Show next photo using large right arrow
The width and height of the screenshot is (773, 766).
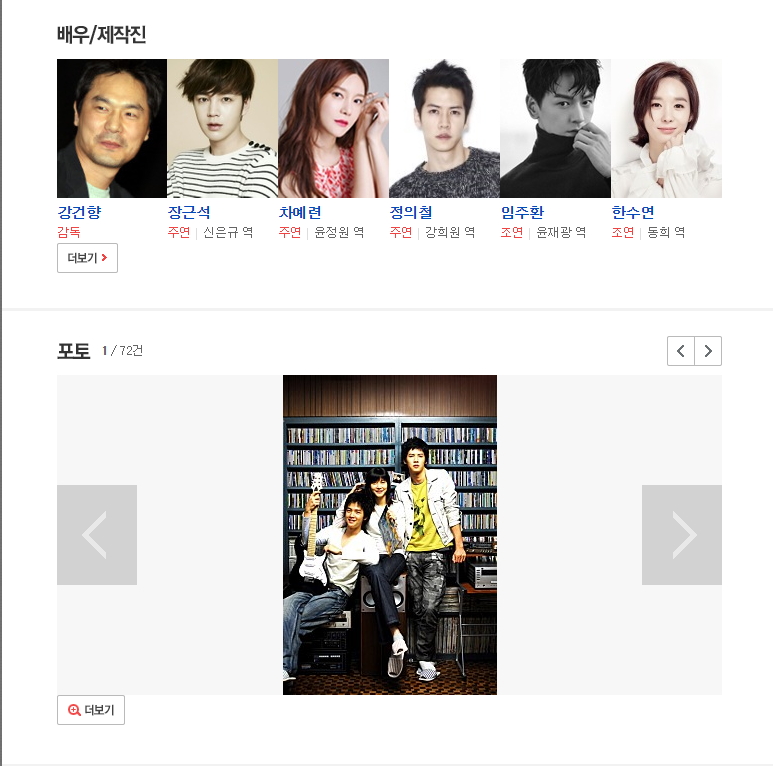pyautogui.click(x=682, y=535)
